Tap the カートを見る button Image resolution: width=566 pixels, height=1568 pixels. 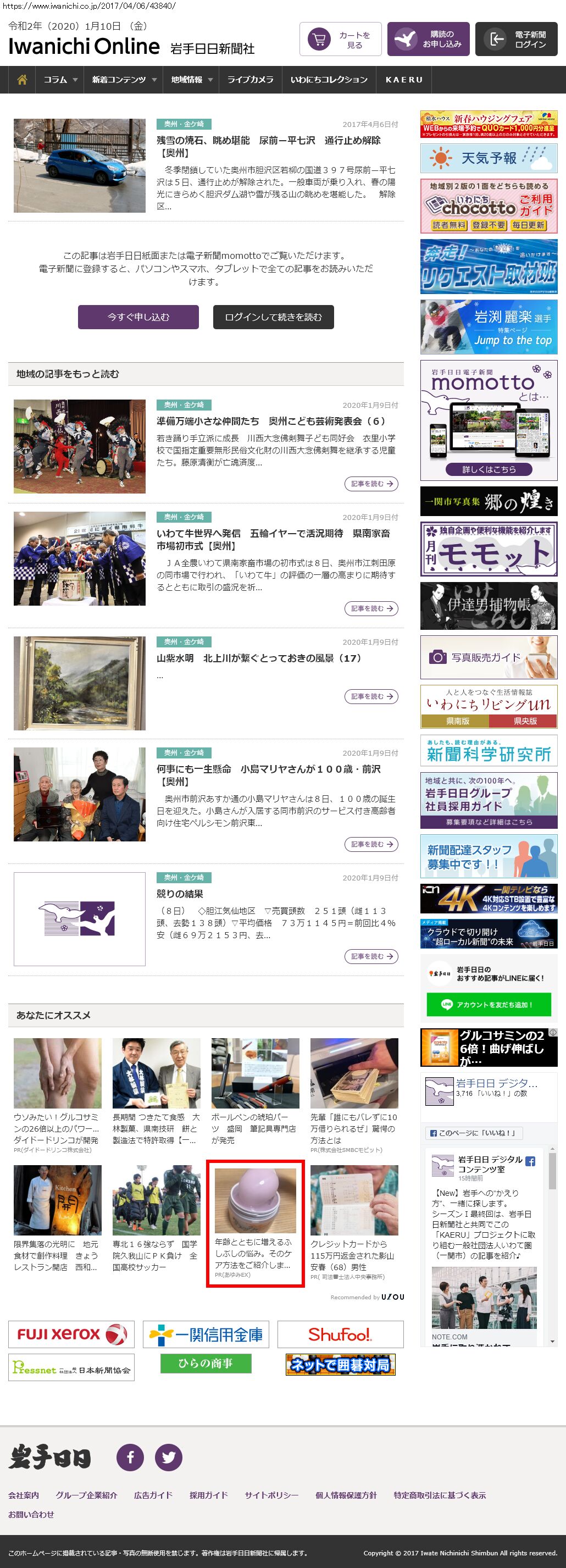point(340,40)
